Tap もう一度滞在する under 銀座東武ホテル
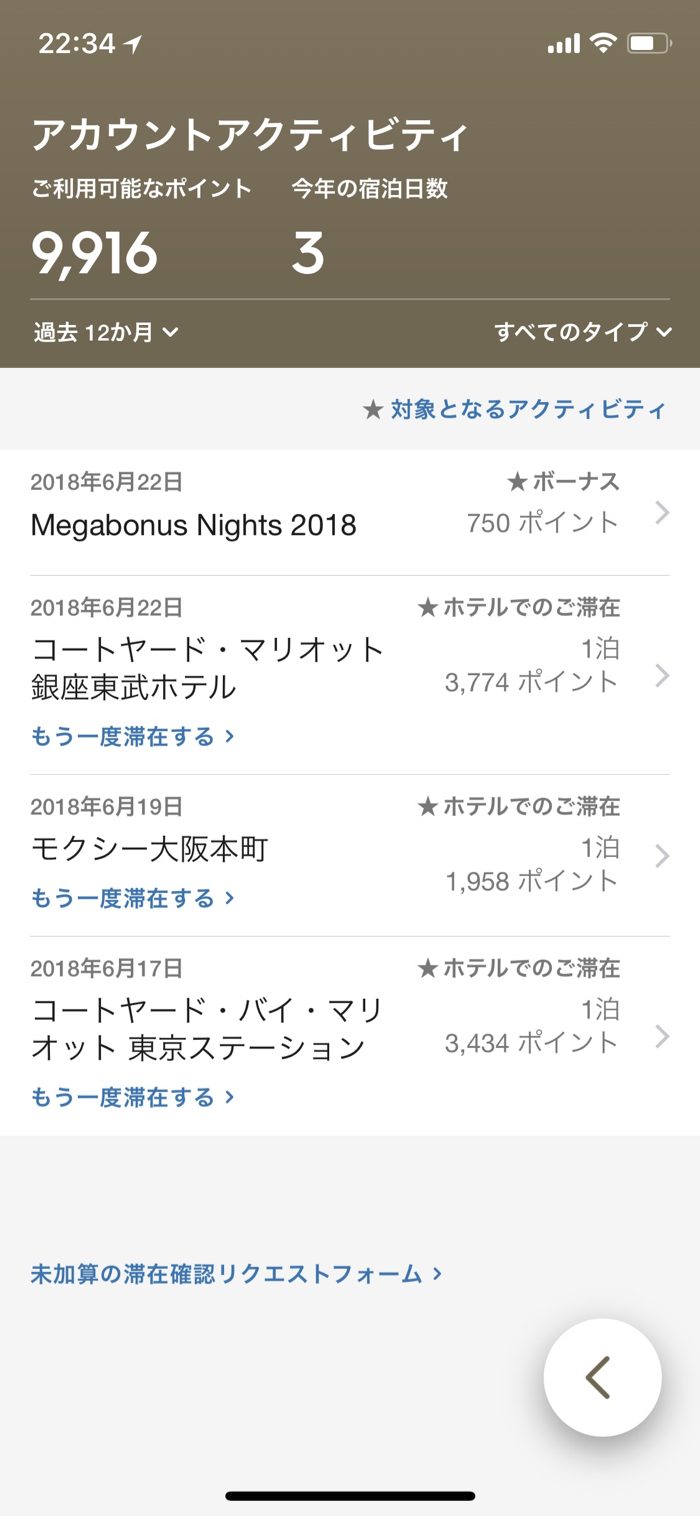Viewport: 700px width, 1516px height. click(133, 737)
